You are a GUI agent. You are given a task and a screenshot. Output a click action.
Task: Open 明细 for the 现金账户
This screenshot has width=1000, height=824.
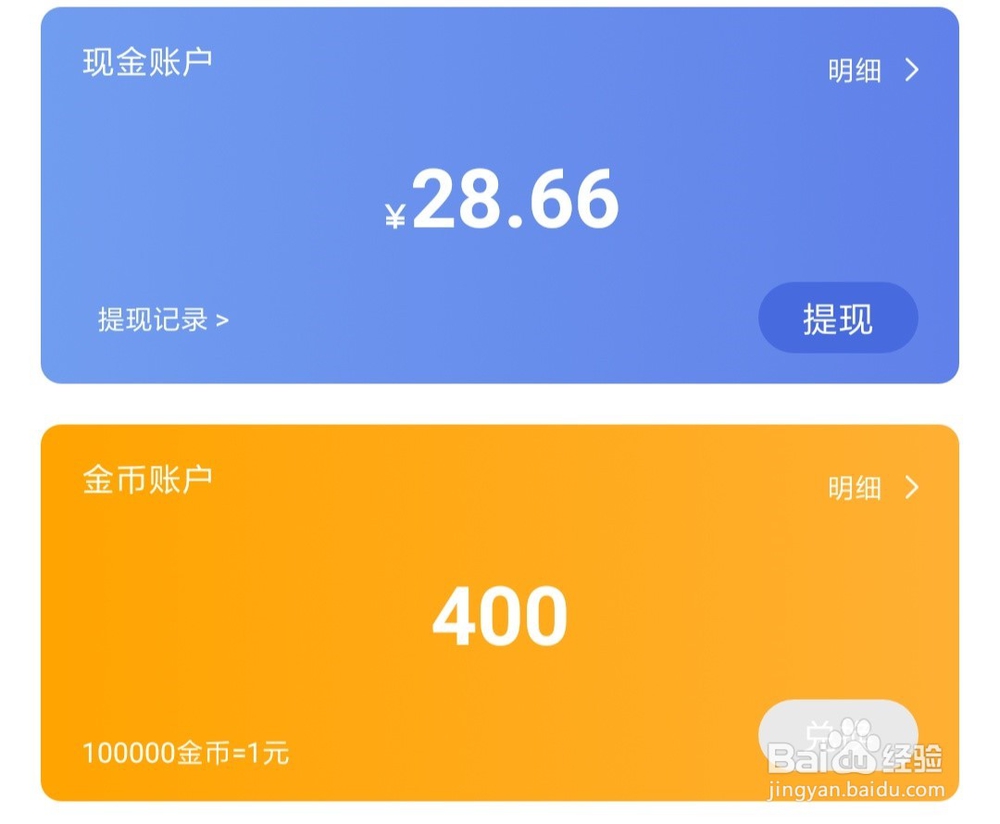872,71
